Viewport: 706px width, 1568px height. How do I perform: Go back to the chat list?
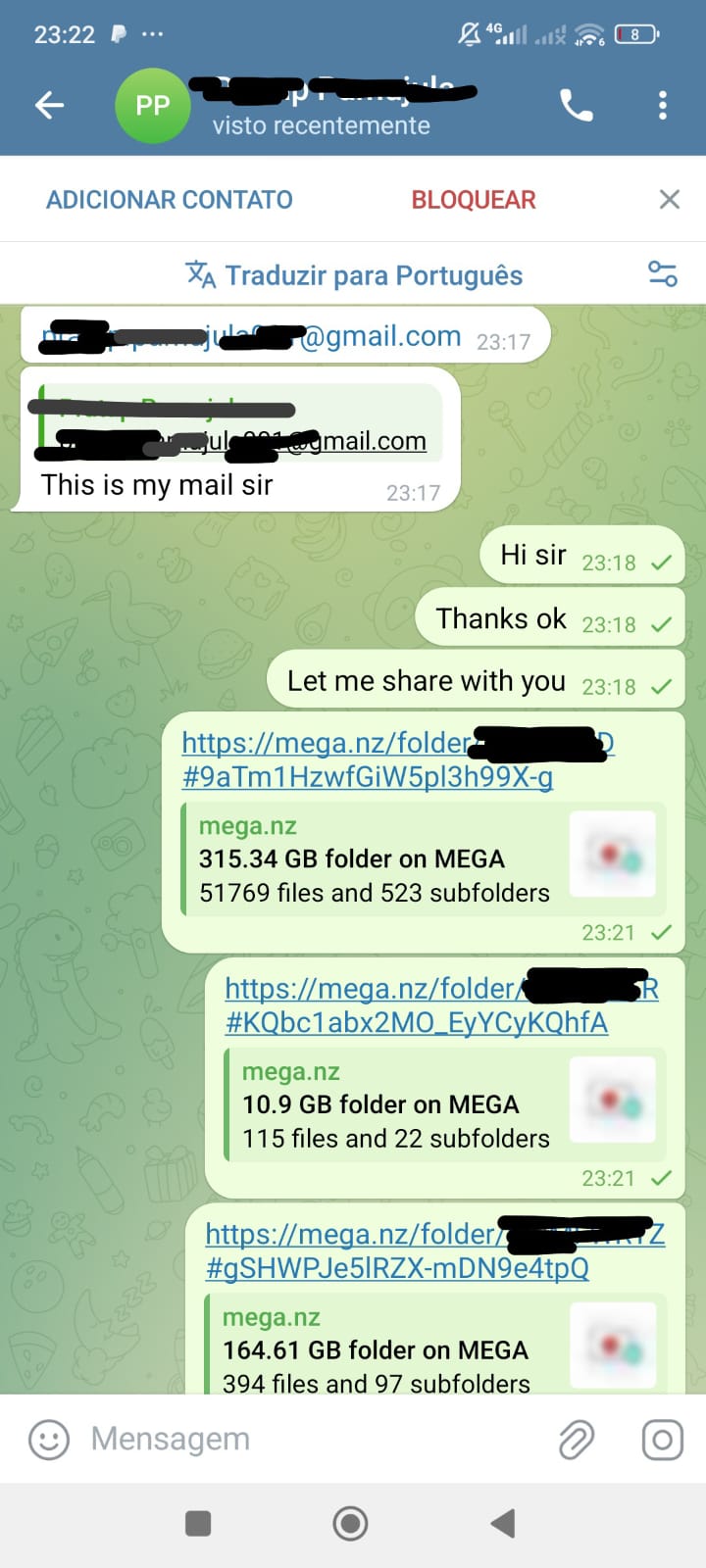[49, 105]
